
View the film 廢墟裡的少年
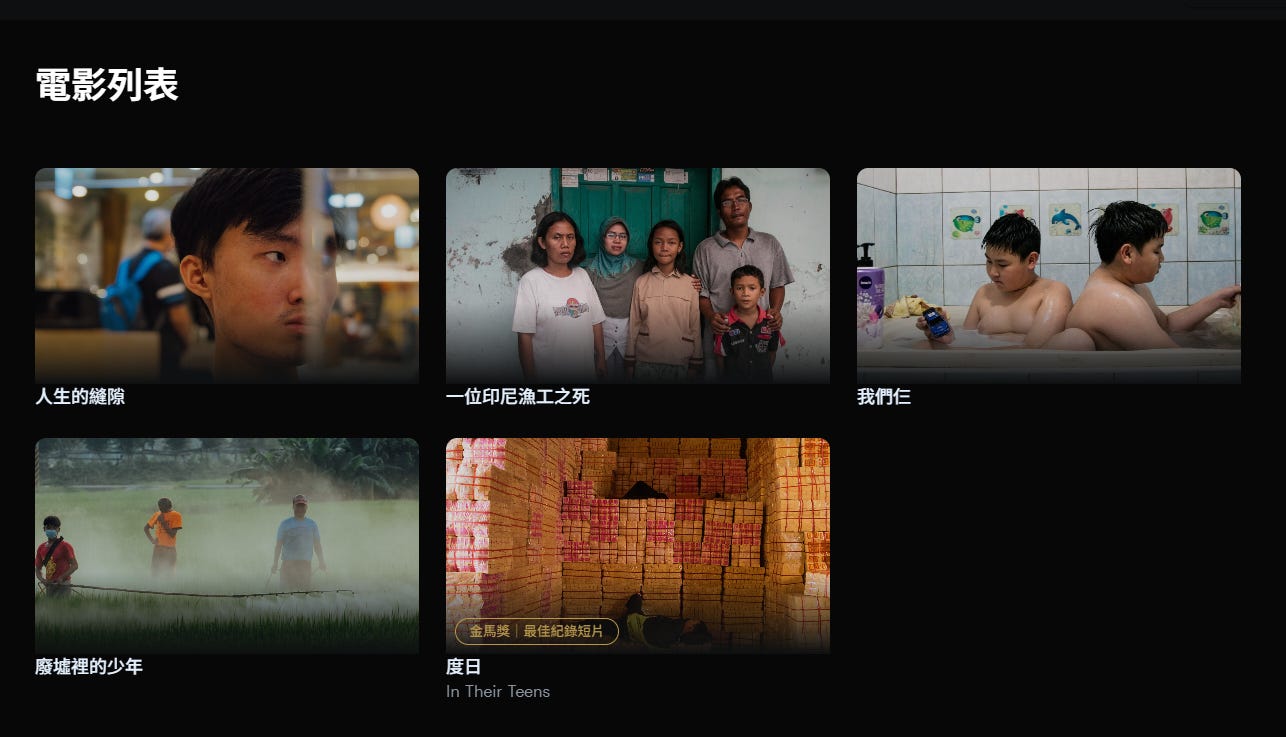(x=227, y=546)
